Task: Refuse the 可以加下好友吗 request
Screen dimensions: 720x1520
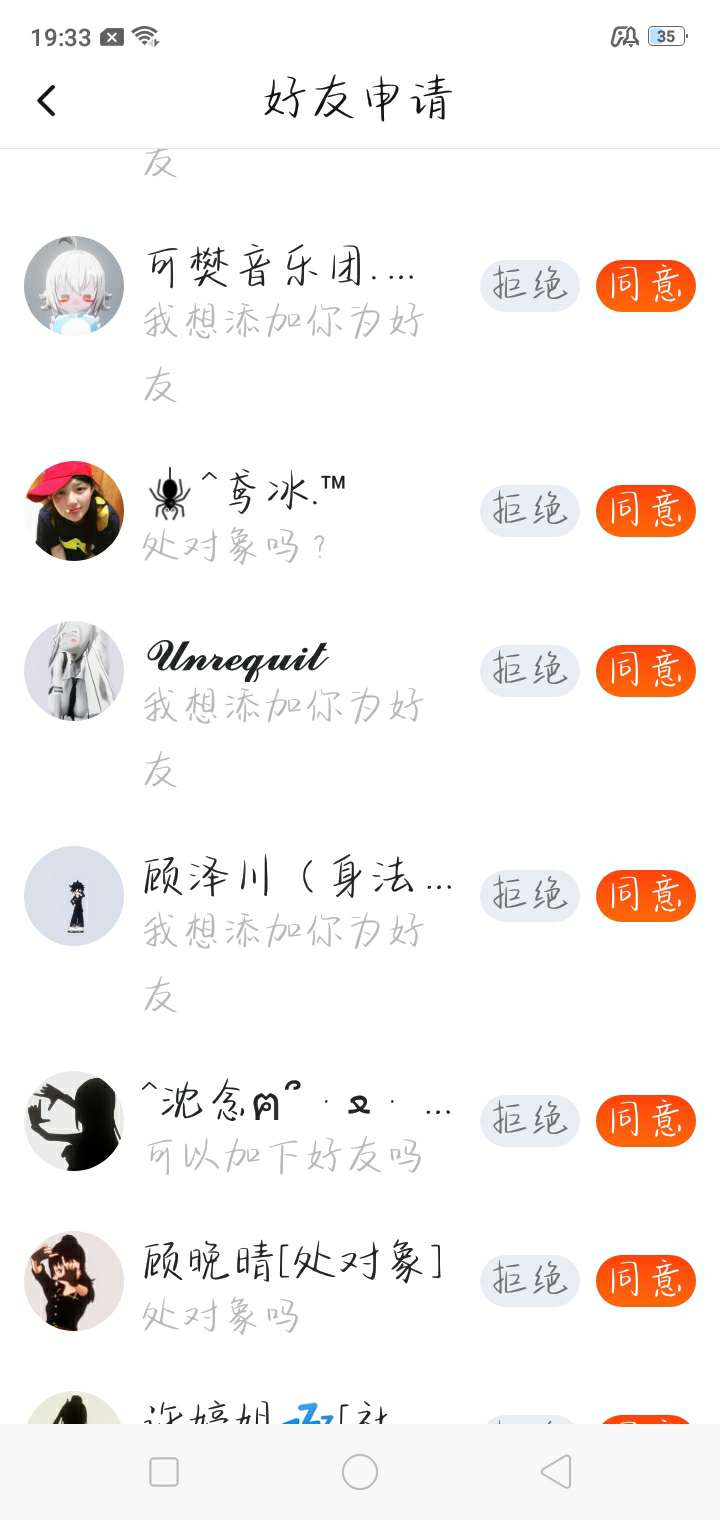Action: coord(530,1120)
